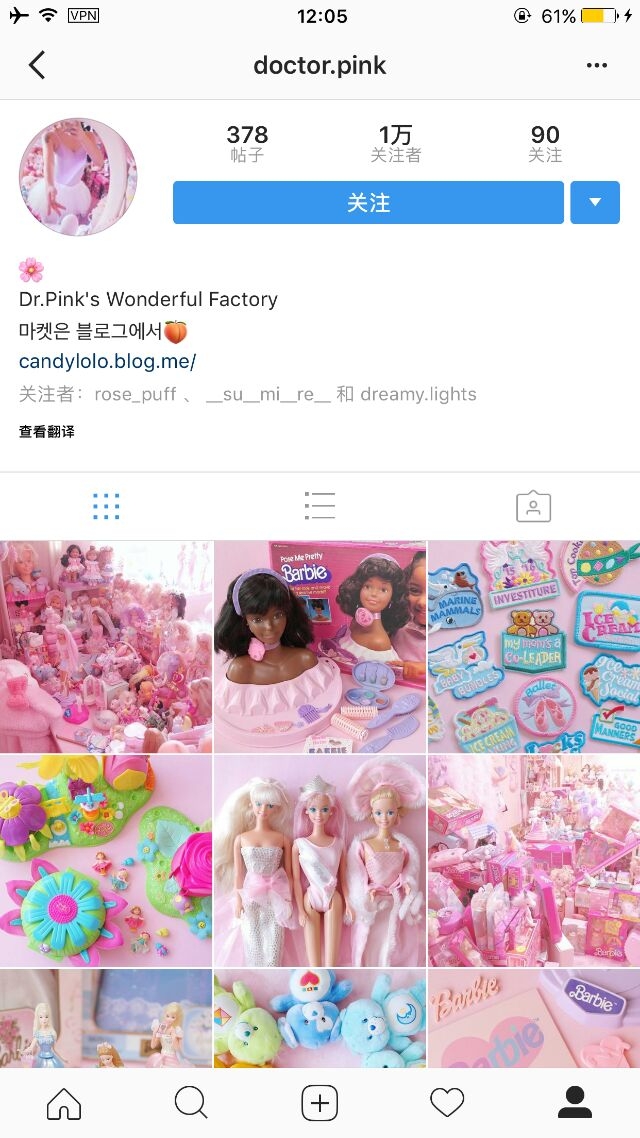Tap the blue 关注 follow button
This screenshot has width=640, height=1138.
(368, 202)
